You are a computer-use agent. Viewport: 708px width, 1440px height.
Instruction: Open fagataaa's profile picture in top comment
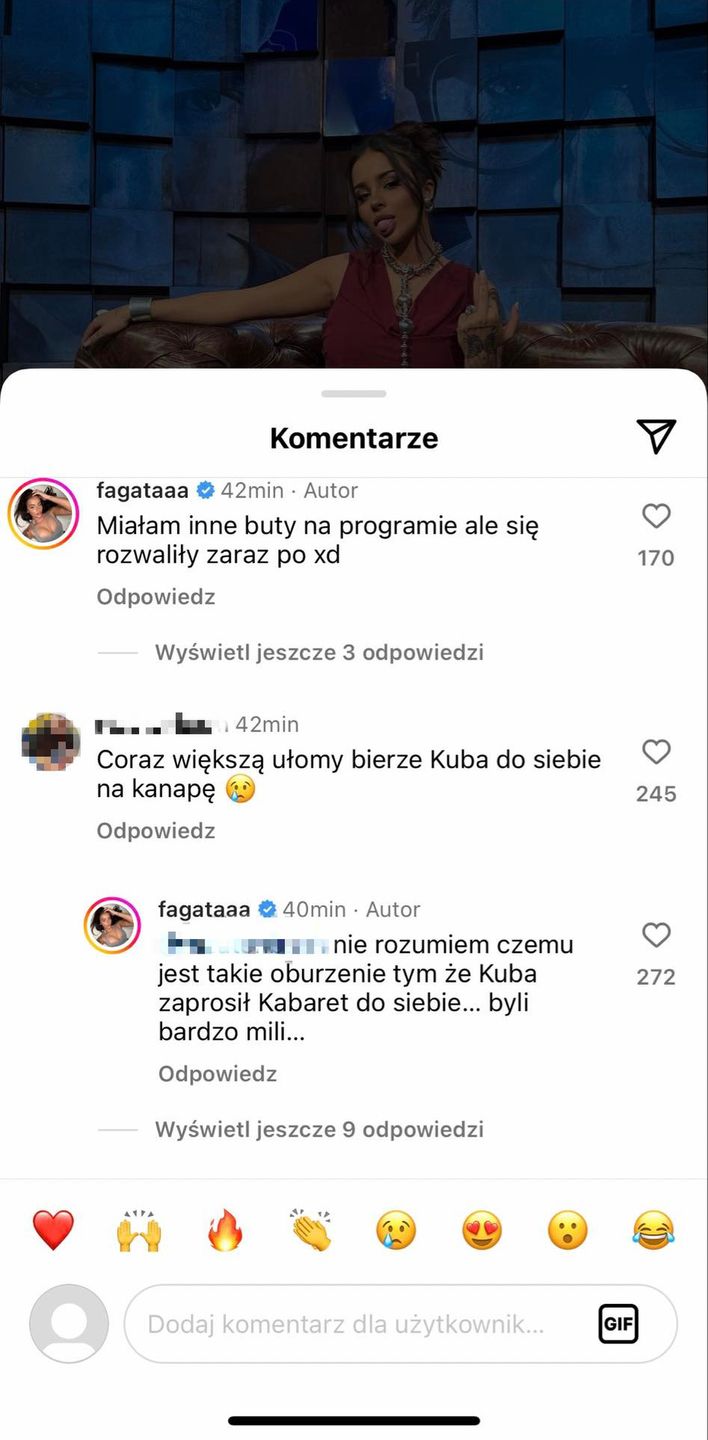pos(43,514)
